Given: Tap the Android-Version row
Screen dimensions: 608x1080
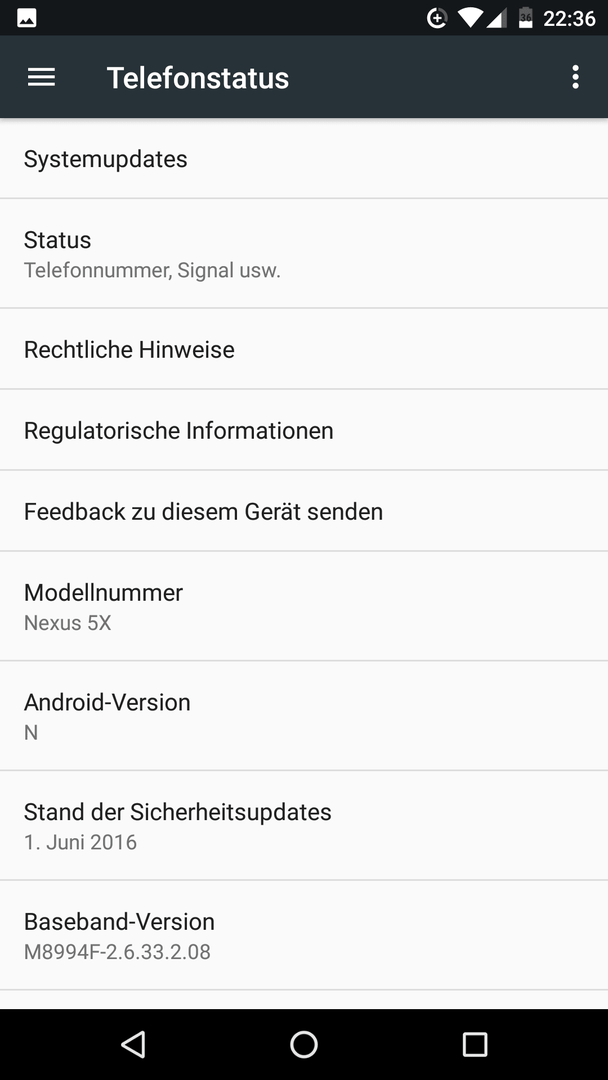Looking at the screenshot, I should coord(304,716).
